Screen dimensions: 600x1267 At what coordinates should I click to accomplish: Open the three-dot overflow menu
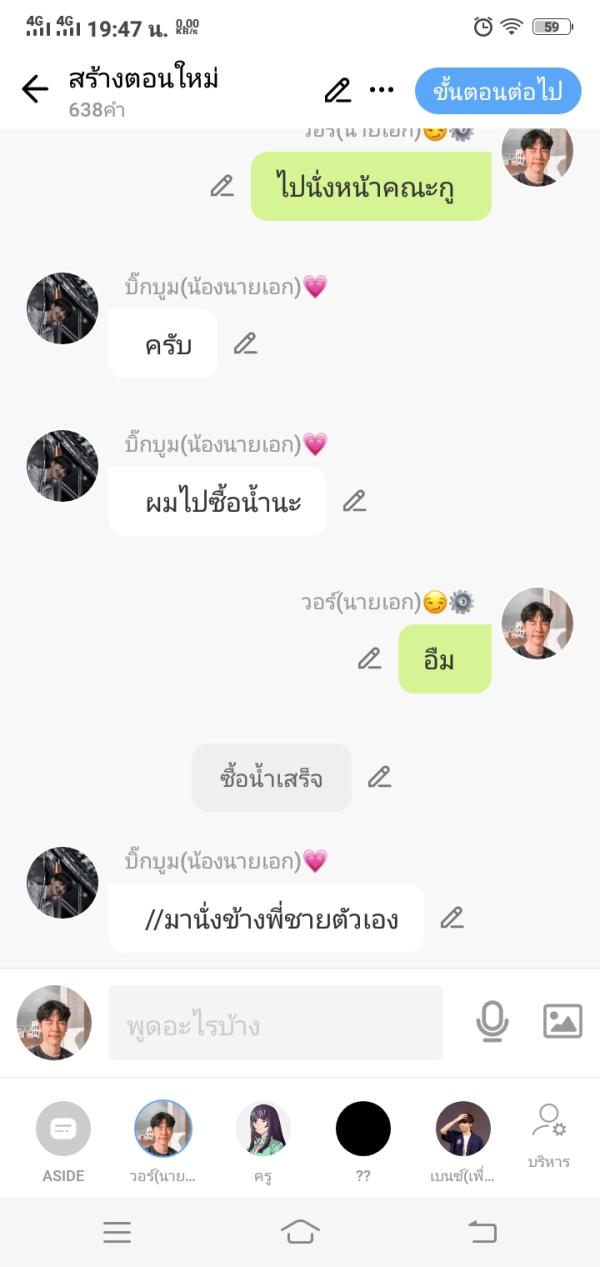coord(381,90)
